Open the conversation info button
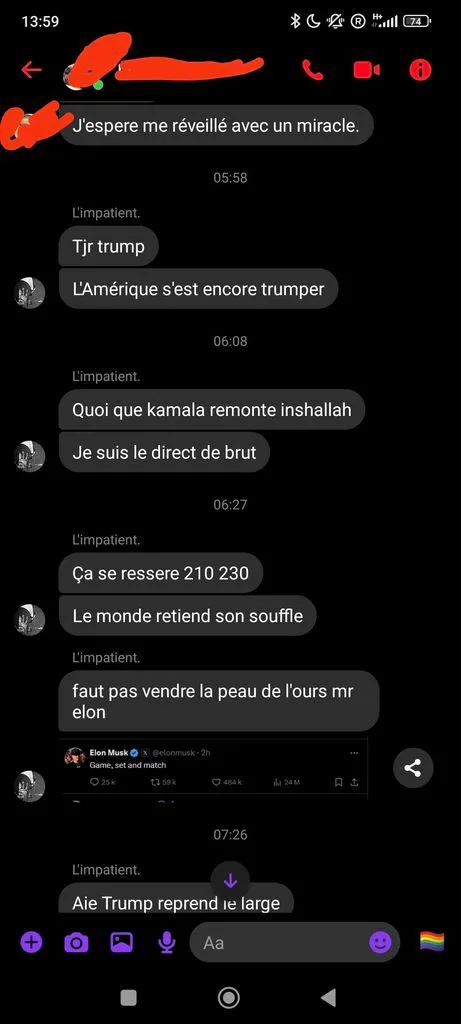This screenshot has width=461, height=1024. [x=421, y=70]
